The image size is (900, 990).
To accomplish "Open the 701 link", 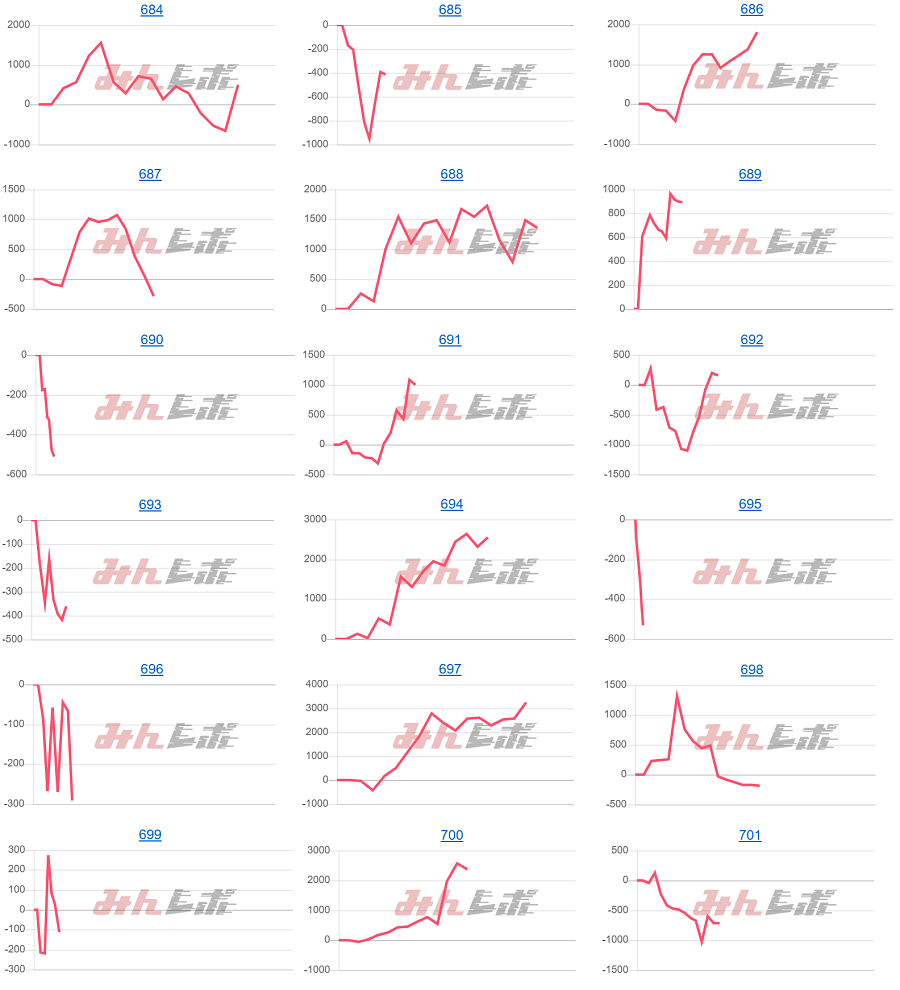I will (750, 835).
